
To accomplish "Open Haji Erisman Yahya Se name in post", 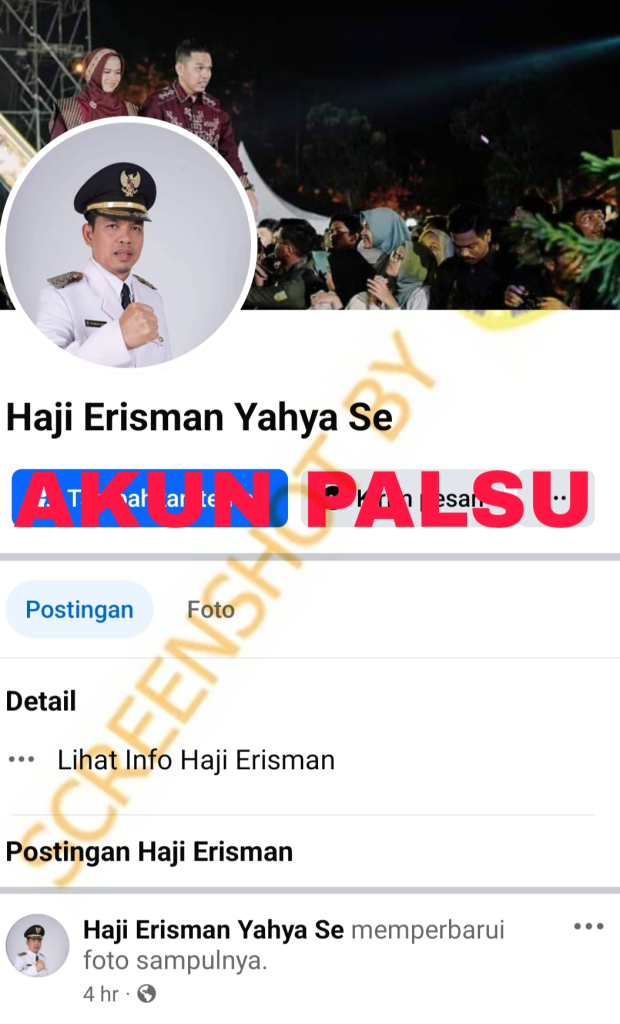I will [x=213, y=930].
